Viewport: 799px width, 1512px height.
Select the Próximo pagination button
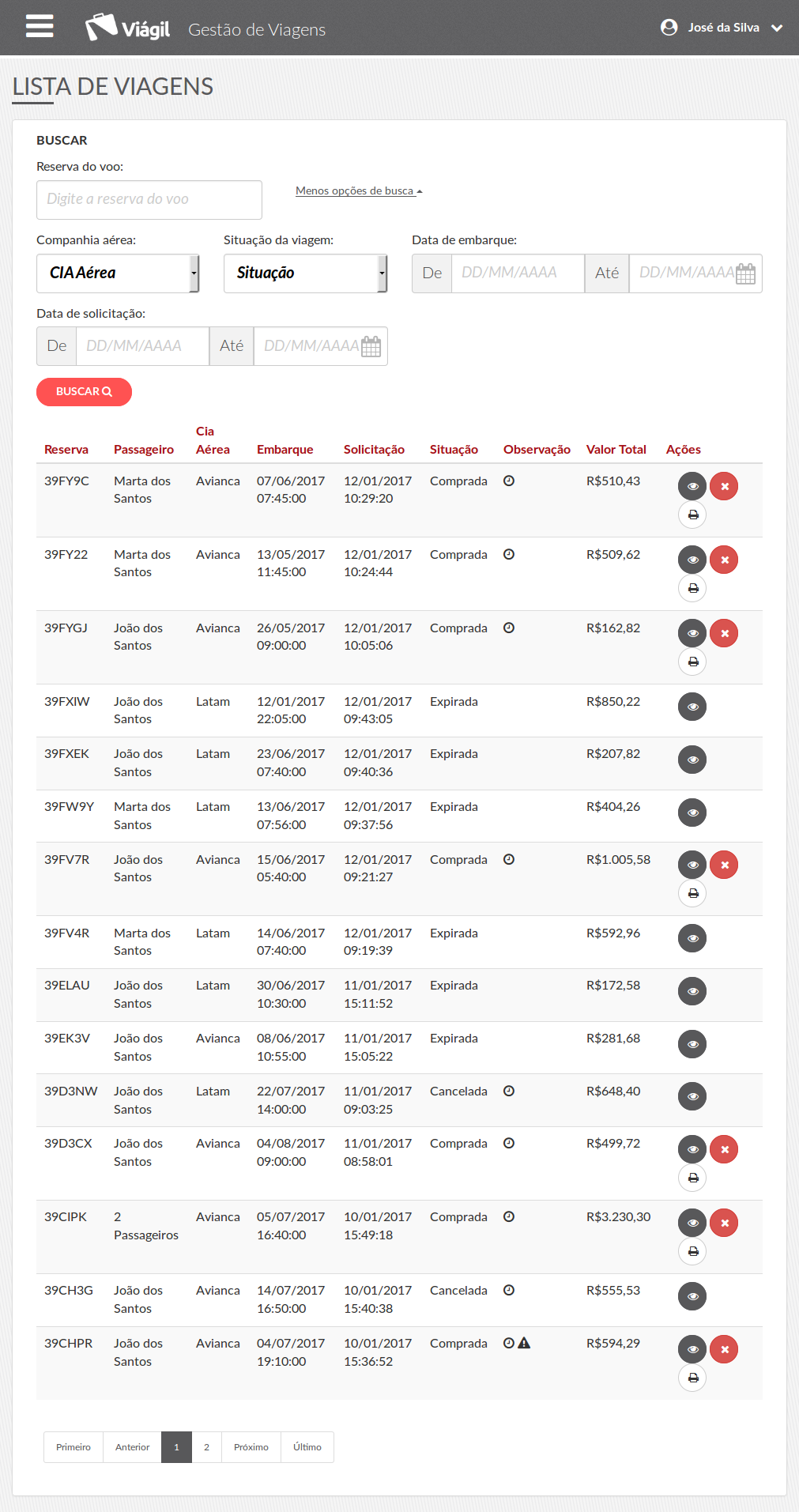pos(251,1447)
